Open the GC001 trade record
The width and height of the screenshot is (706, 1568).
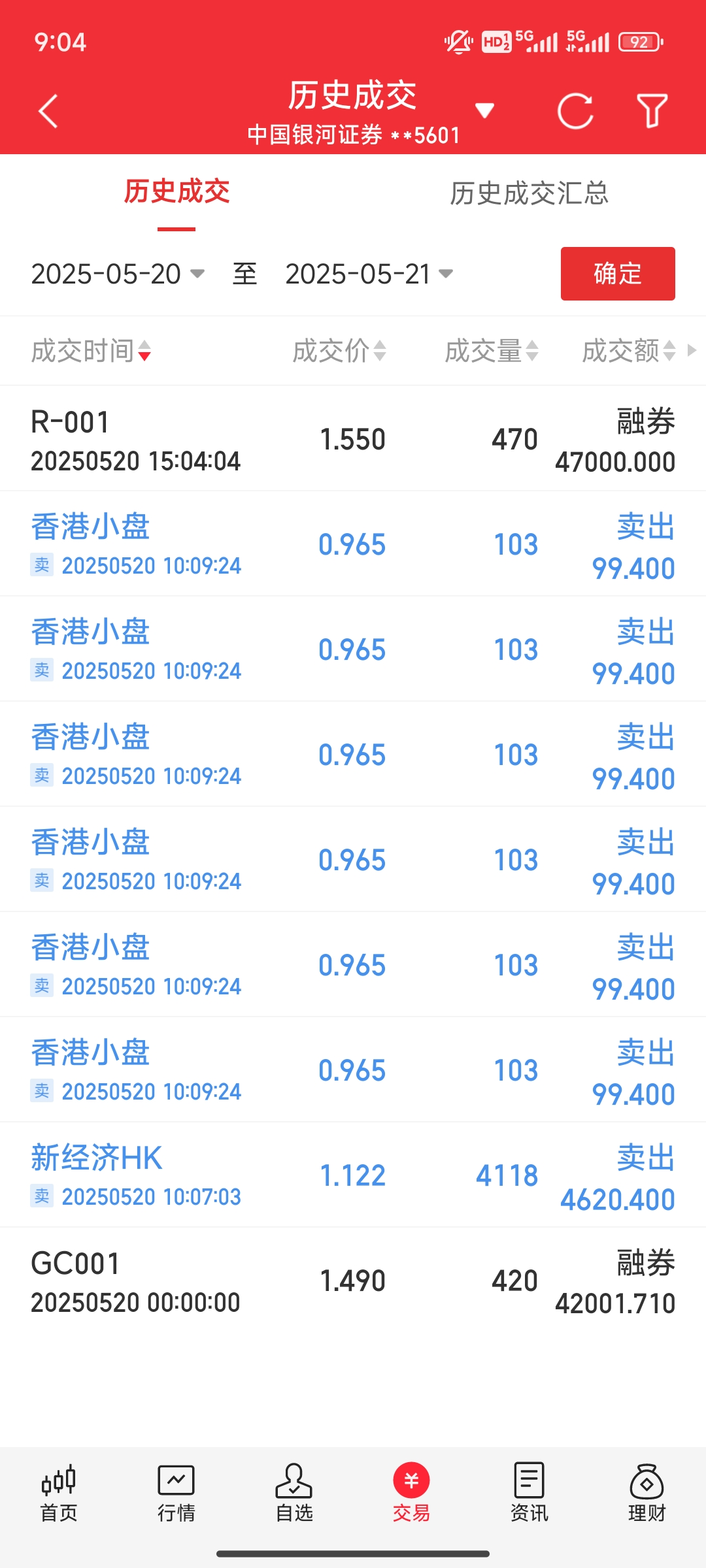[x=353, y=1281]
